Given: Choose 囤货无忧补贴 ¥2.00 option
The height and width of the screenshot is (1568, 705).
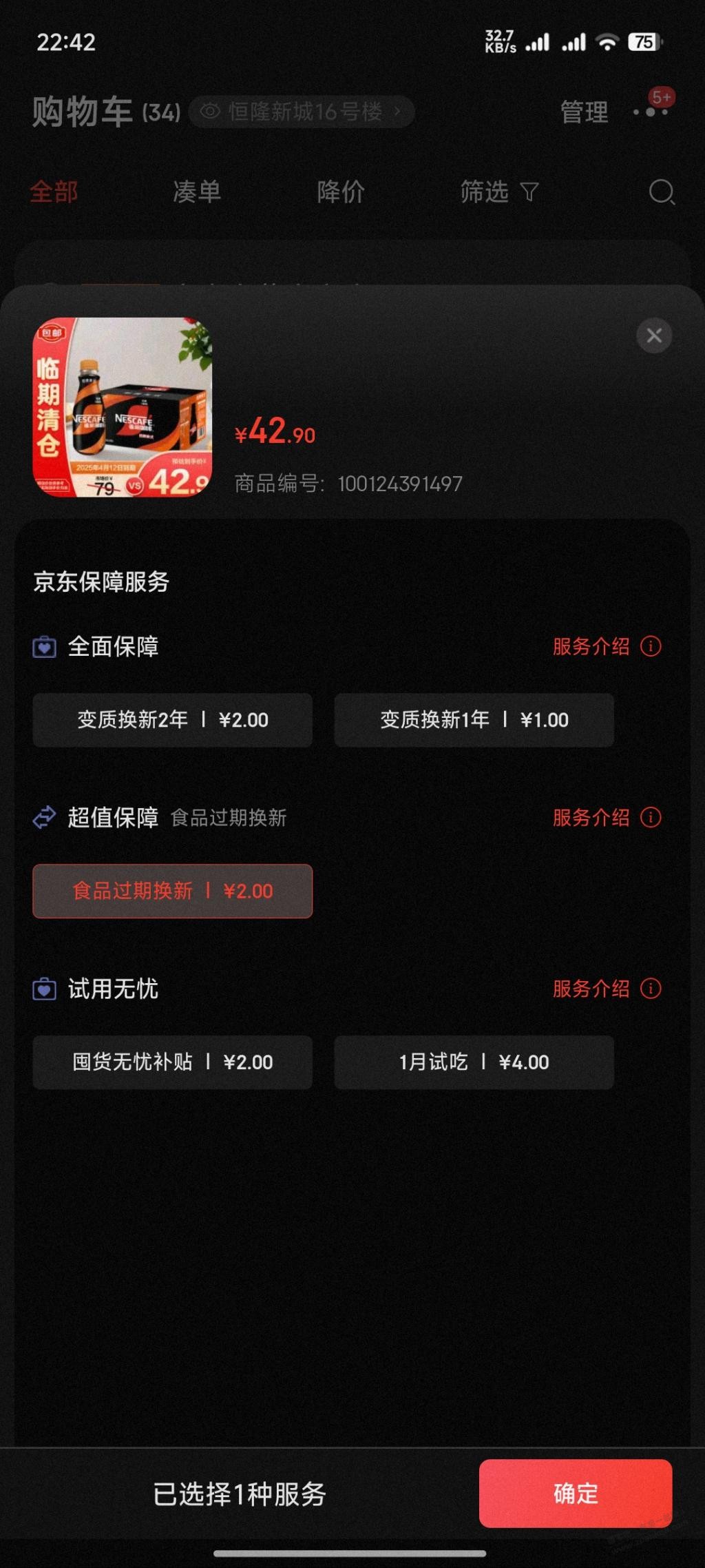Looking at the screenshot, I should pos(173,1062).
